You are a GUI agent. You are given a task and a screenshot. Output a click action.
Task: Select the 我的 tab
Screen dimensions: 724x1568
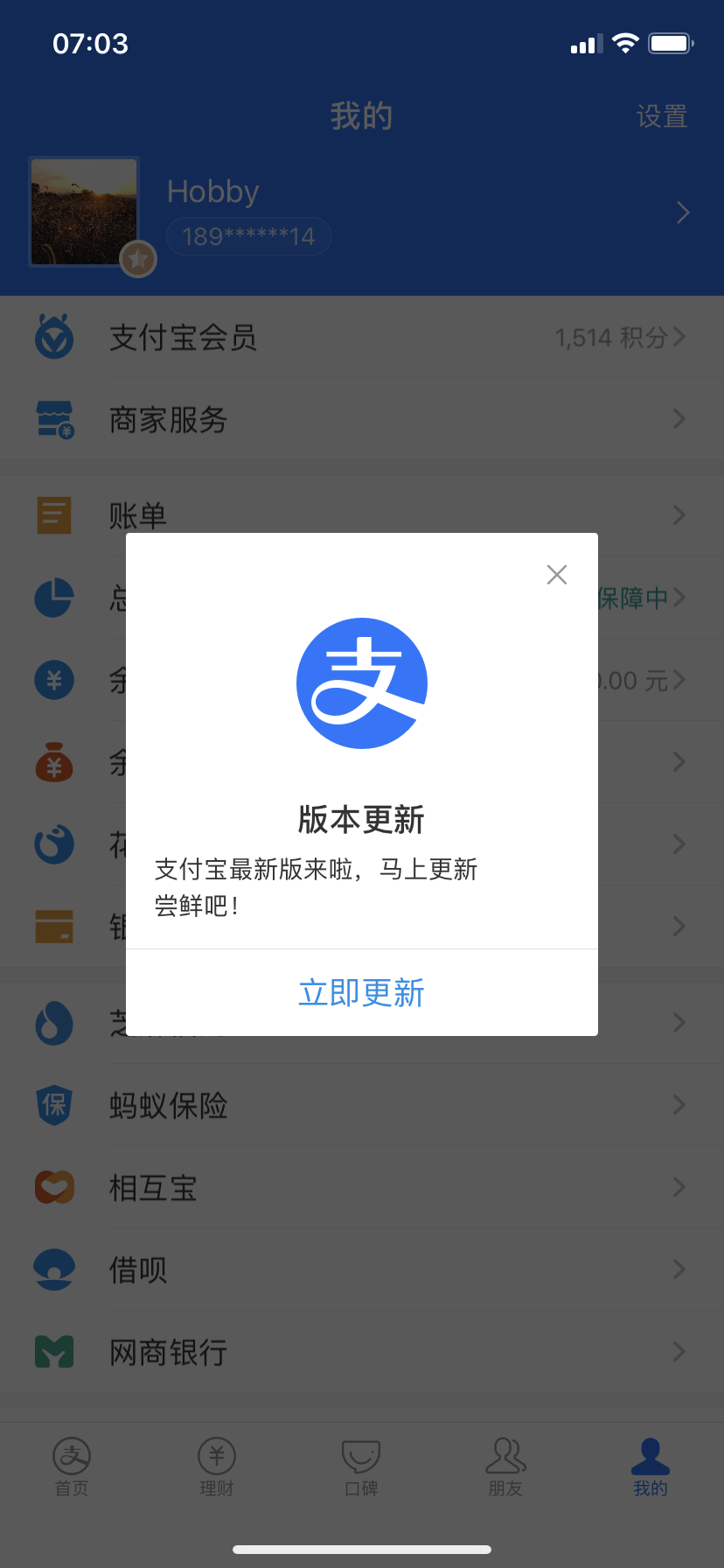click(x=650, y=1467)
